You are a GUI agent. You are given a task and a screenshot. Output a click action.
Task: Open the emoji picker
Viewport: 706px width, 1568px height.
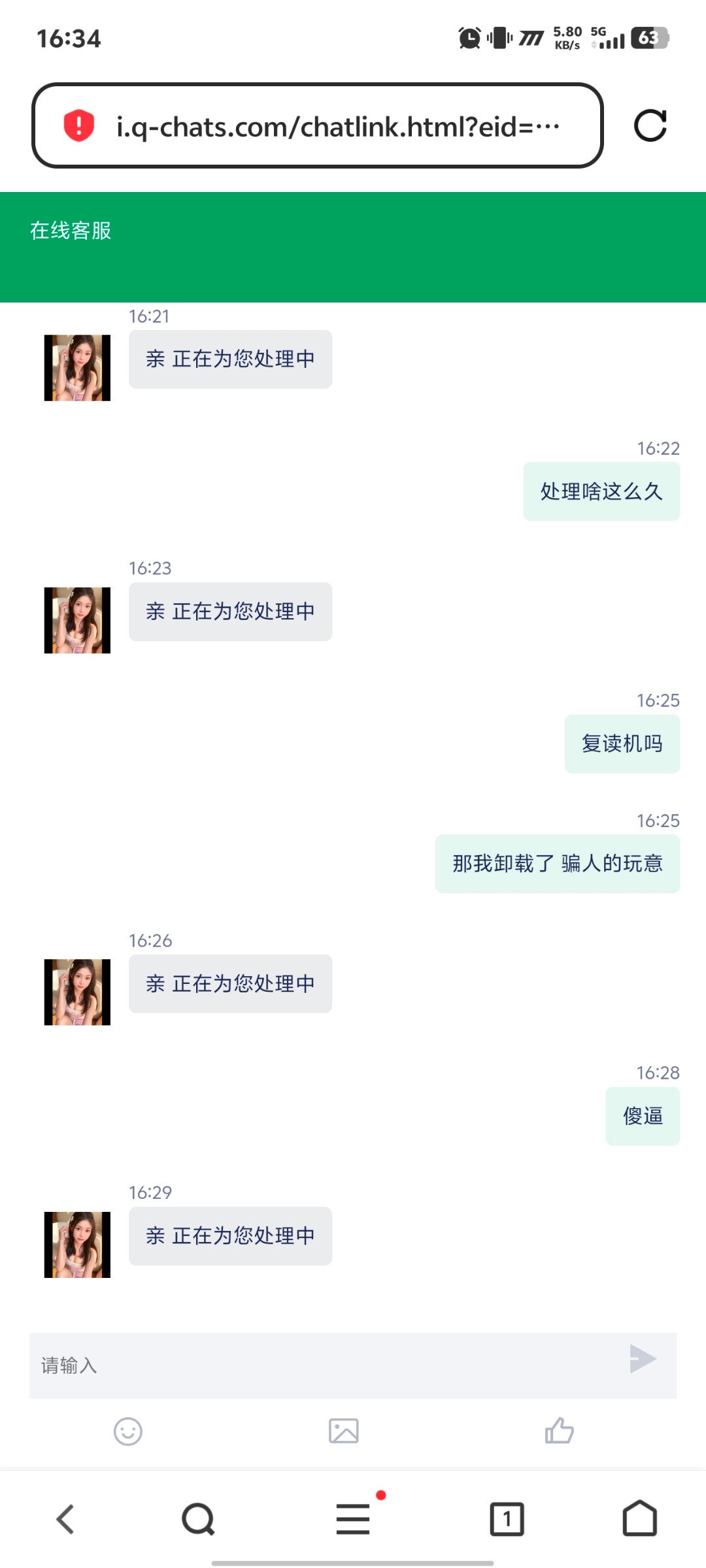(128, 1431)
